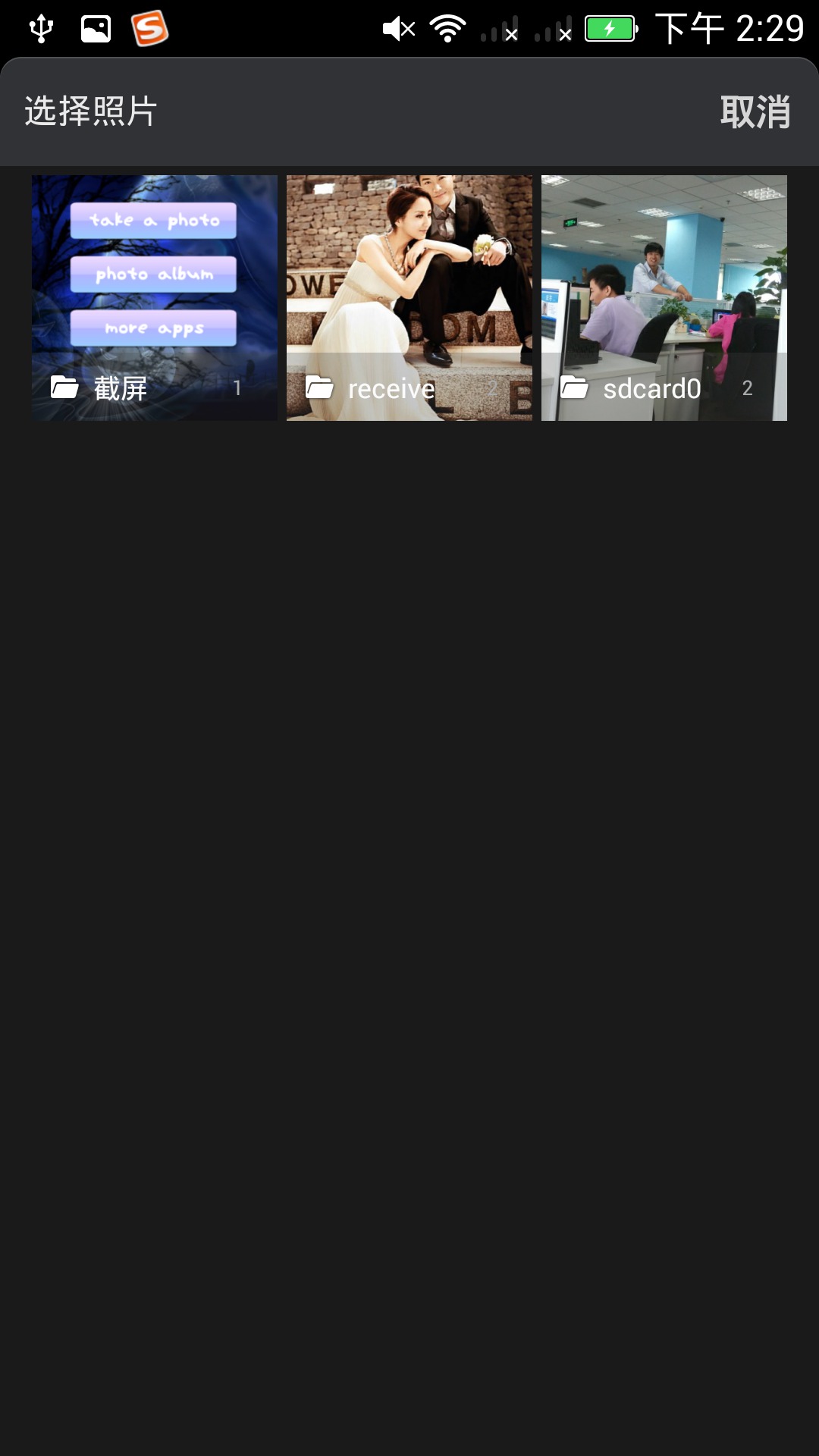Open the sdcard0 folder
Viewport: 819px width, 1456px height.
click(664, 298)
